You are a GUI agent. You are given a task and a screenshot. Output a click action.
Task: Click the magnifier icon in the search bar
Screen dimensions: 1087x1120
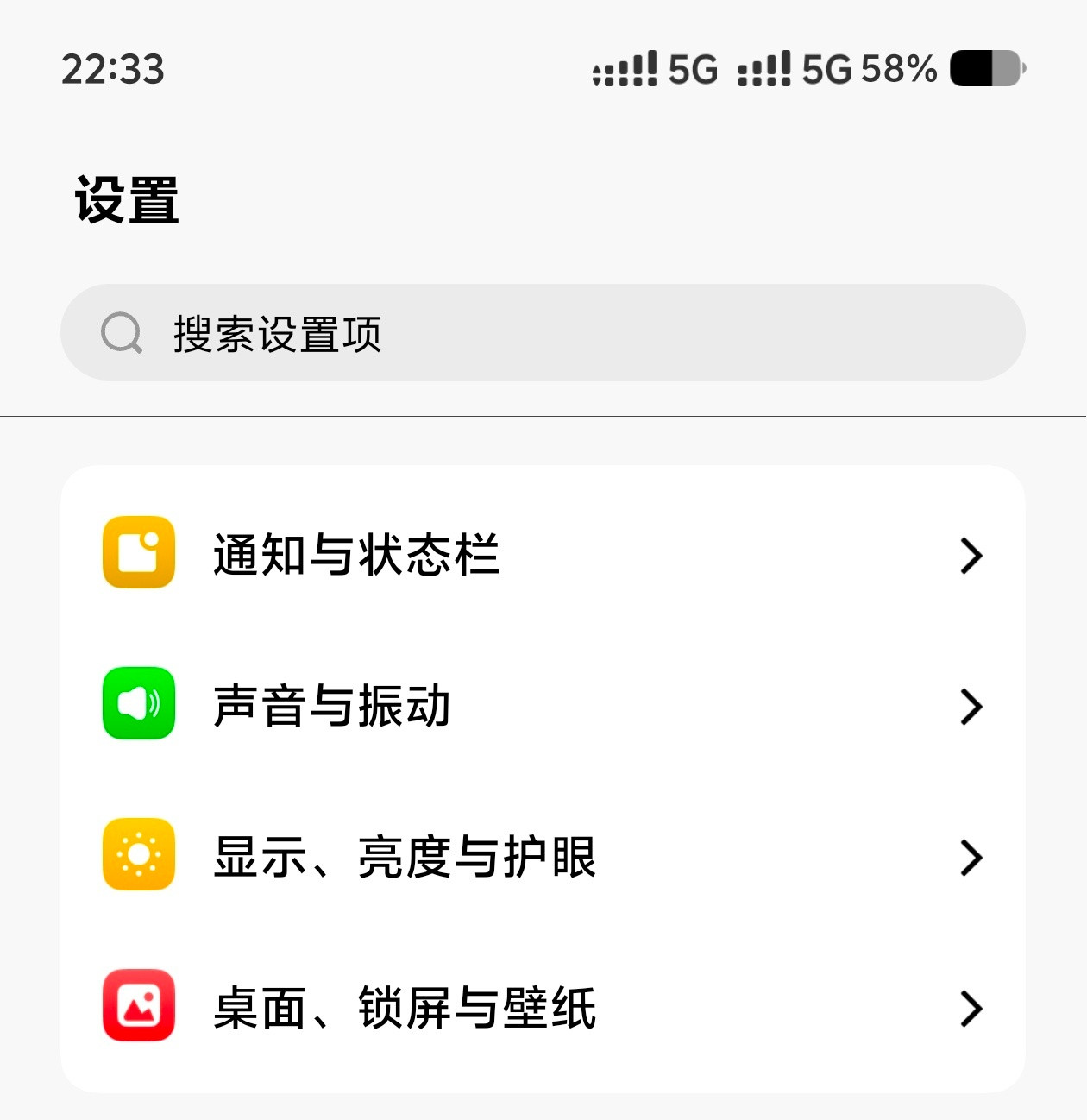click(122, 332)
